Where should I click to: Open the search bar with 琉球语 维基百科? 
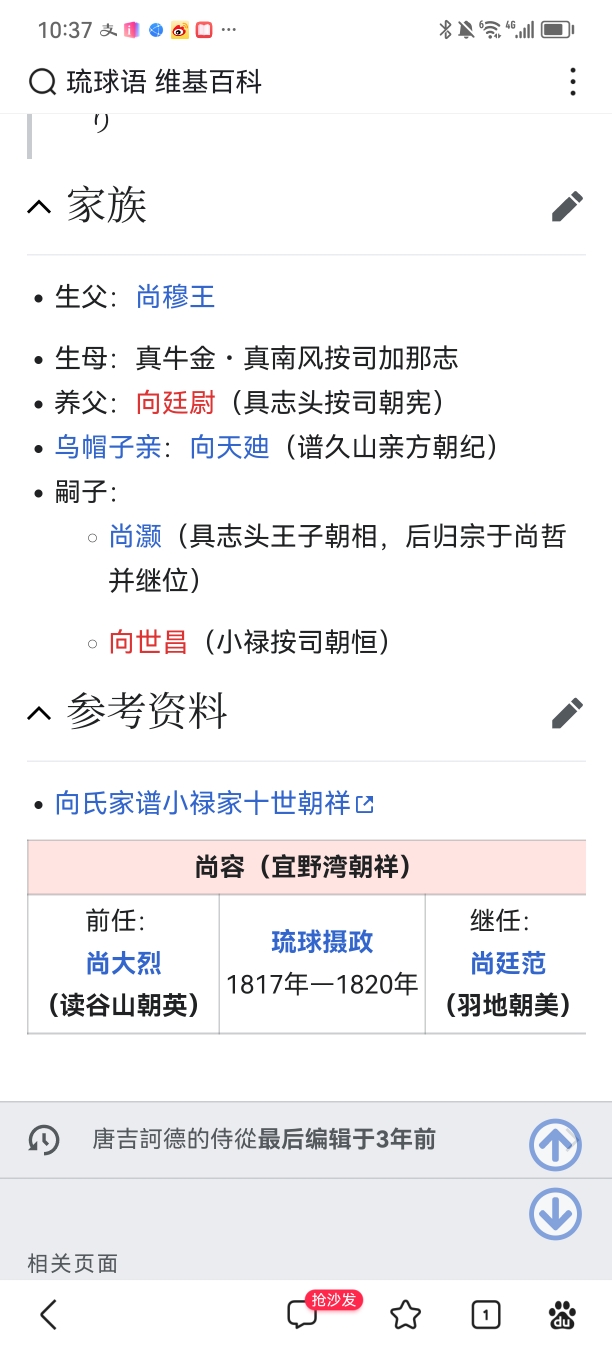tap(280, 82)
